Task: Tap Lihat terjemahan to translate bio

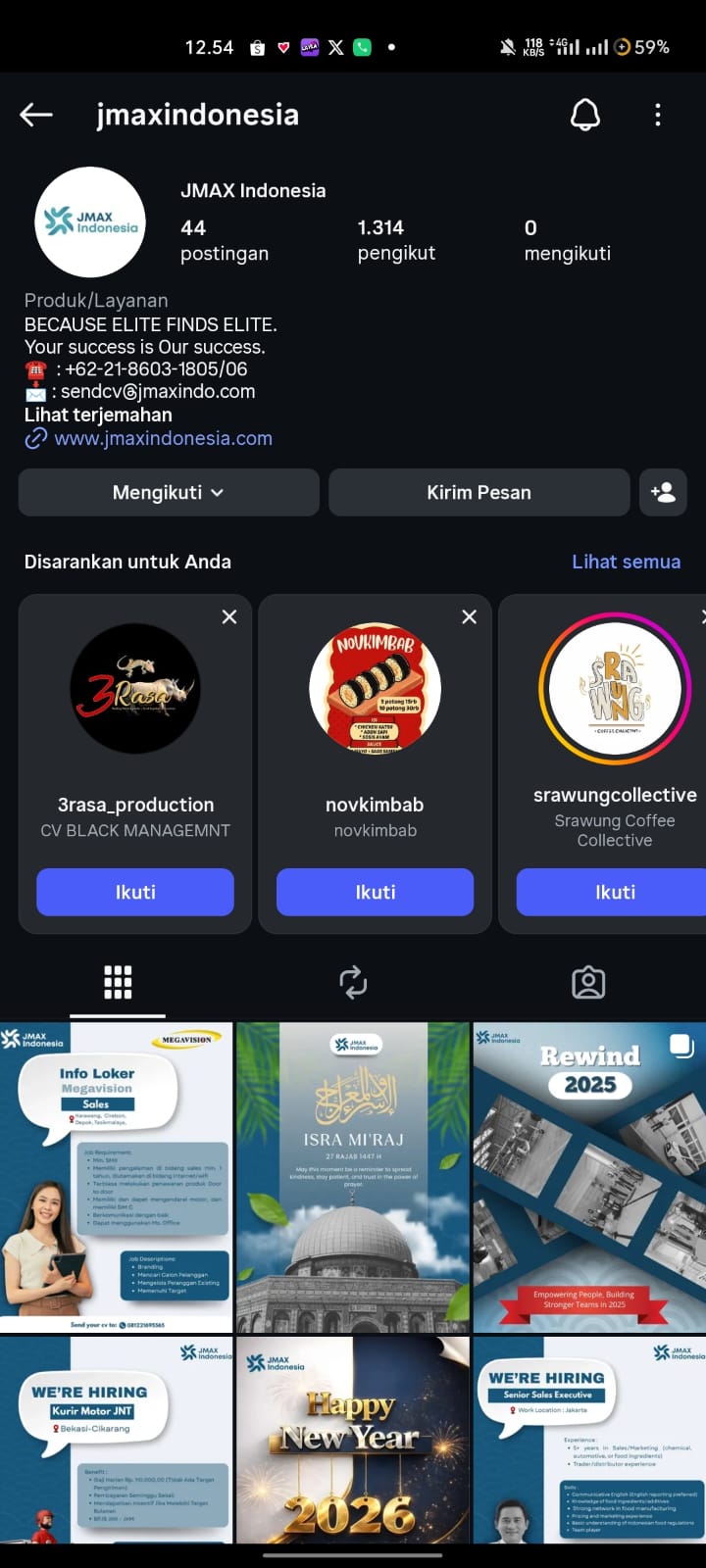Action: 98,415
